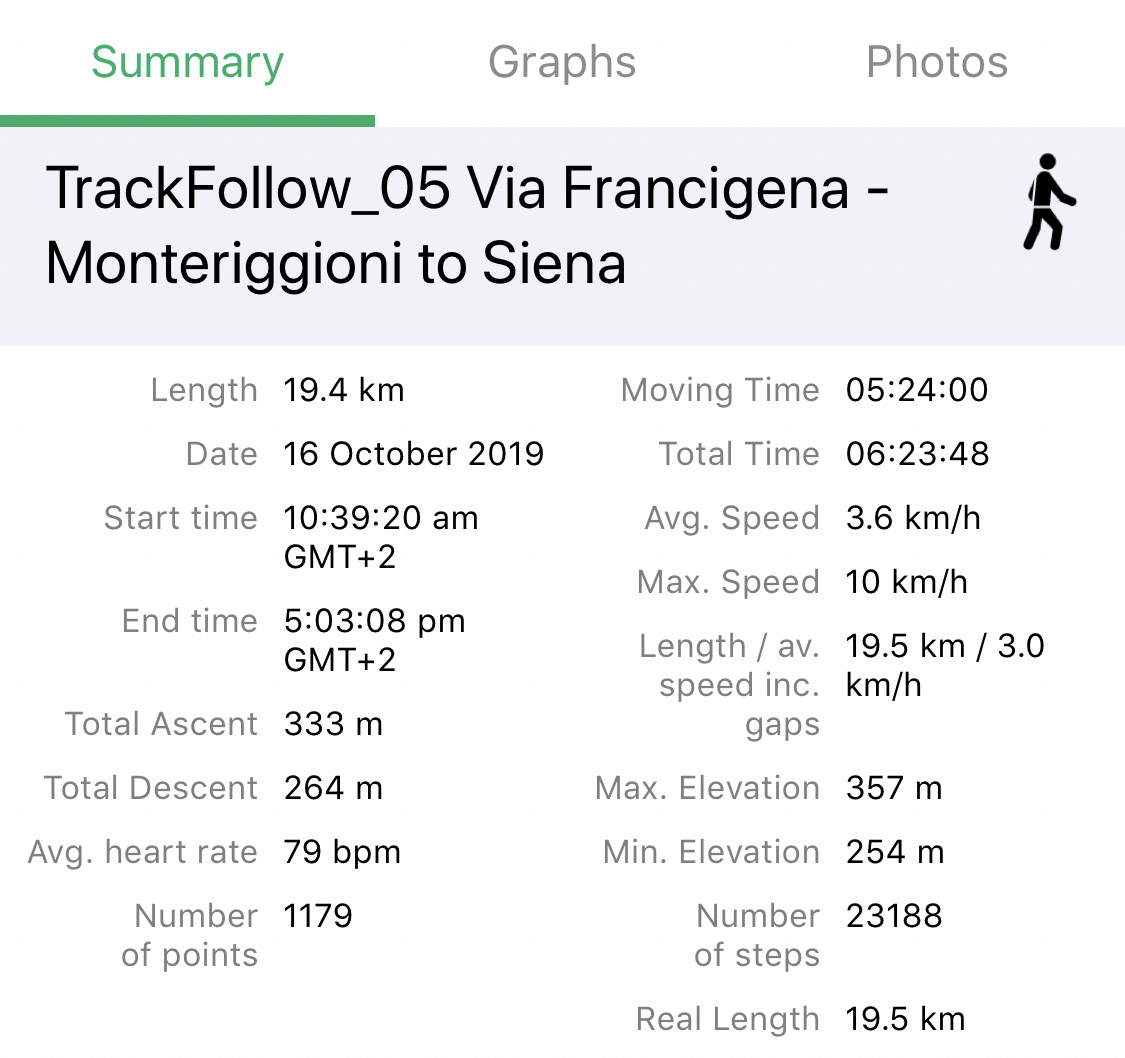Open the Photos tab
Image resolution: width=1125 pixels, height=1058 pixels.
click(936, 62)
